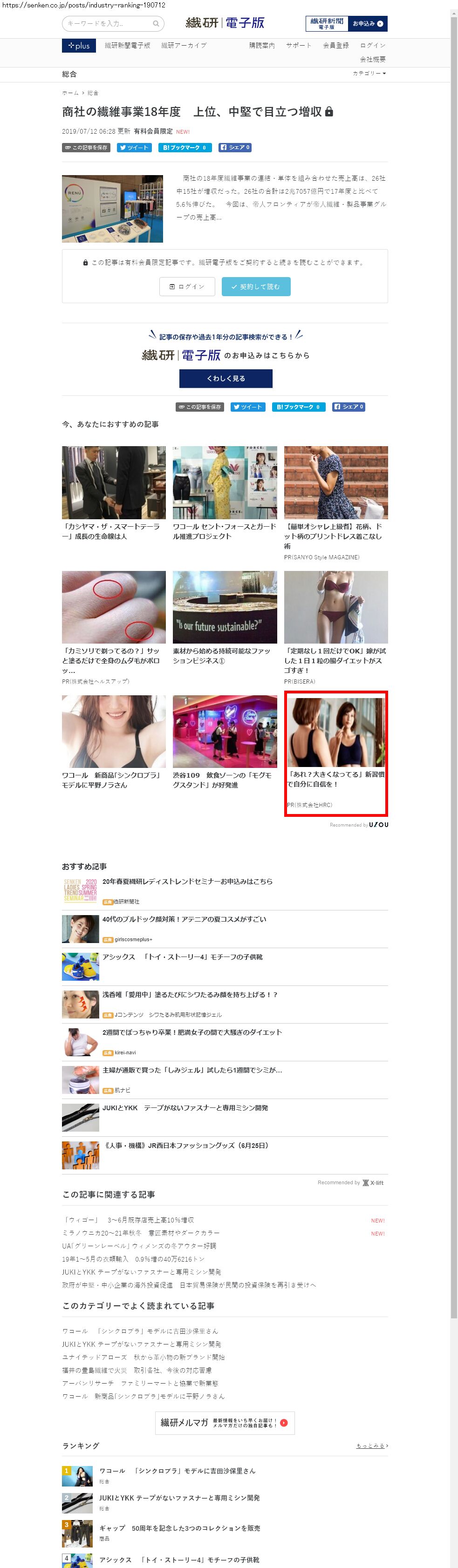Save this article with この記事を保存
Viewport: 458px width, 1568px height.
[x=86, y=148]
